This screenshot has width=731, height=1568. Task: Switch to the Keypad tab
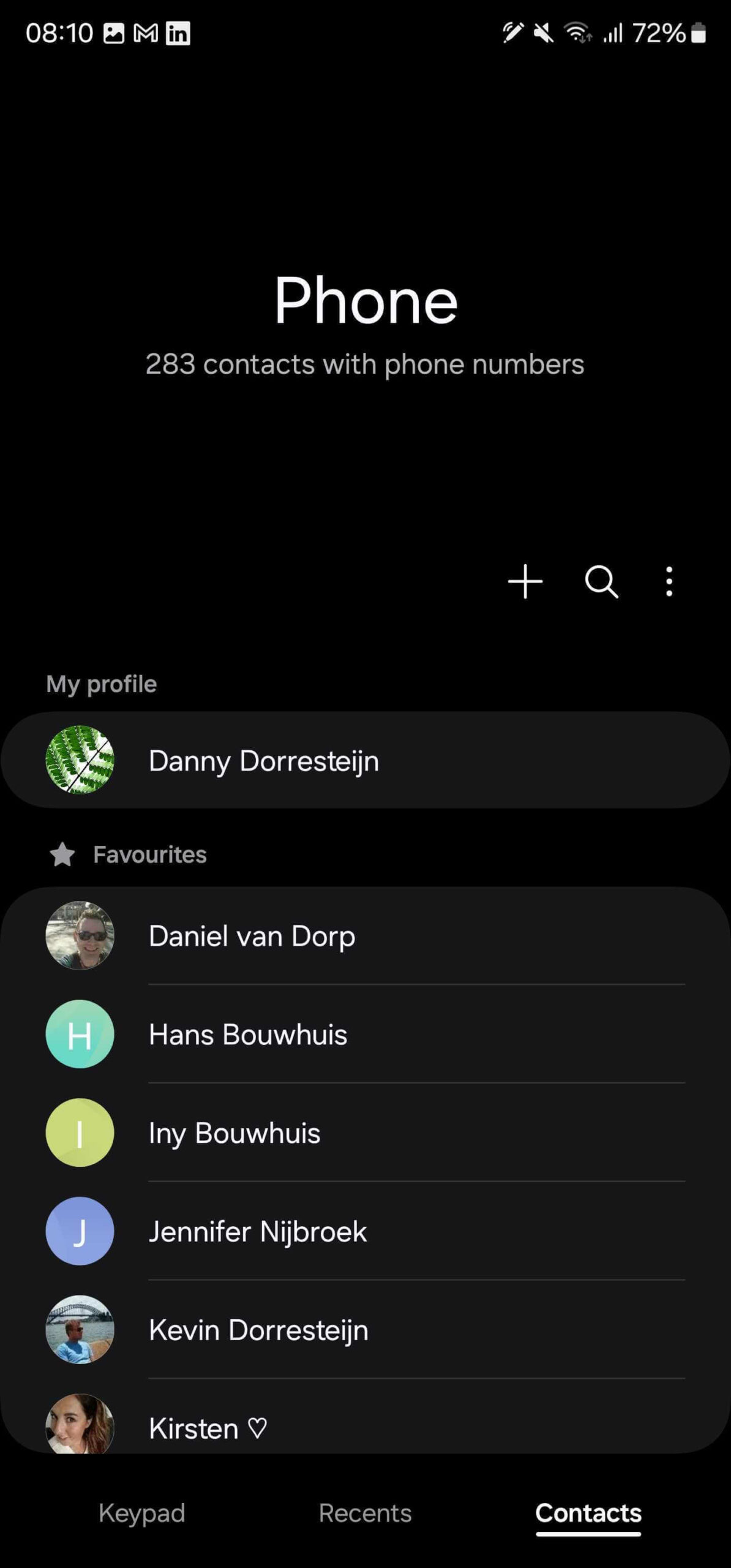click(141, 1513)
